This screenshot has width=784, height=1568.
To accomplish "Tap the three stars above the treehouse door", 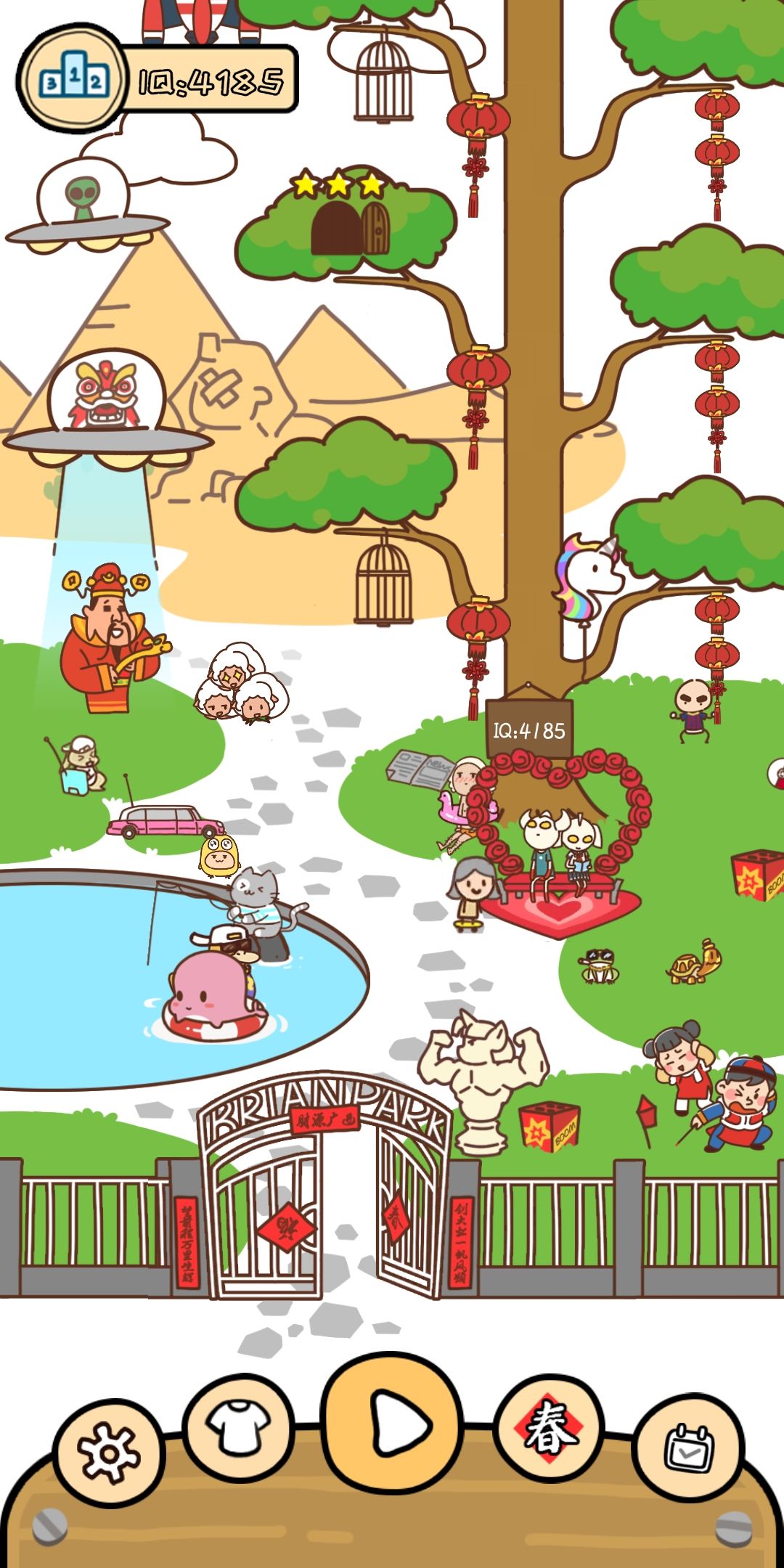I will point(338,185).
